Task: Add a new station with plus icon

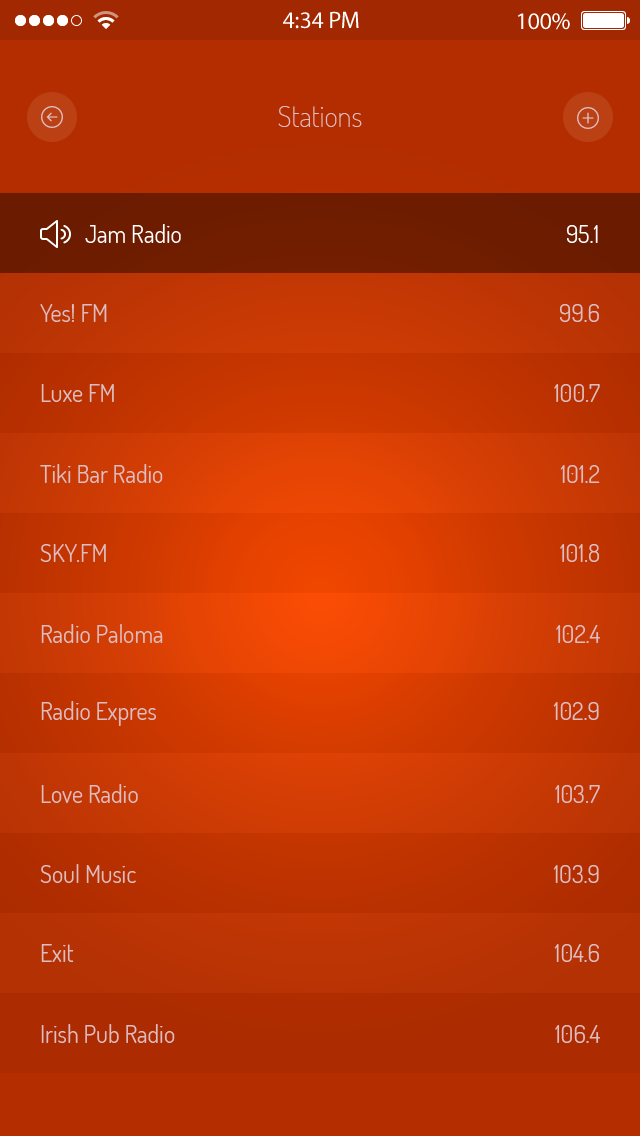Action: (588, 118)
